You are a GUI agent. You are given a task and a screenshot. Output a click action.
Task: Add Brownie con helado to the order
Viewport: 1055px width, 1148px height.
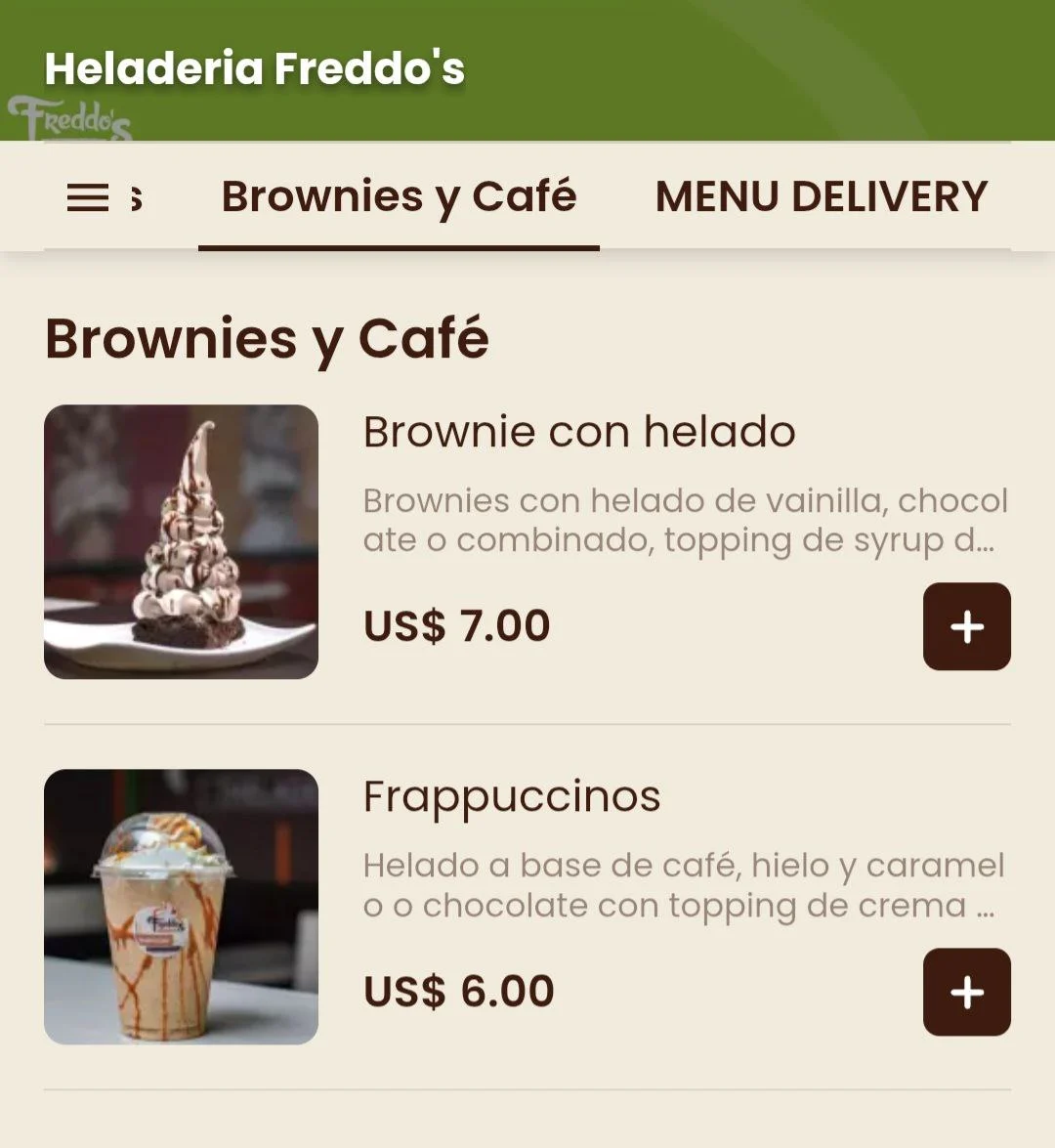tap(966, 626)
